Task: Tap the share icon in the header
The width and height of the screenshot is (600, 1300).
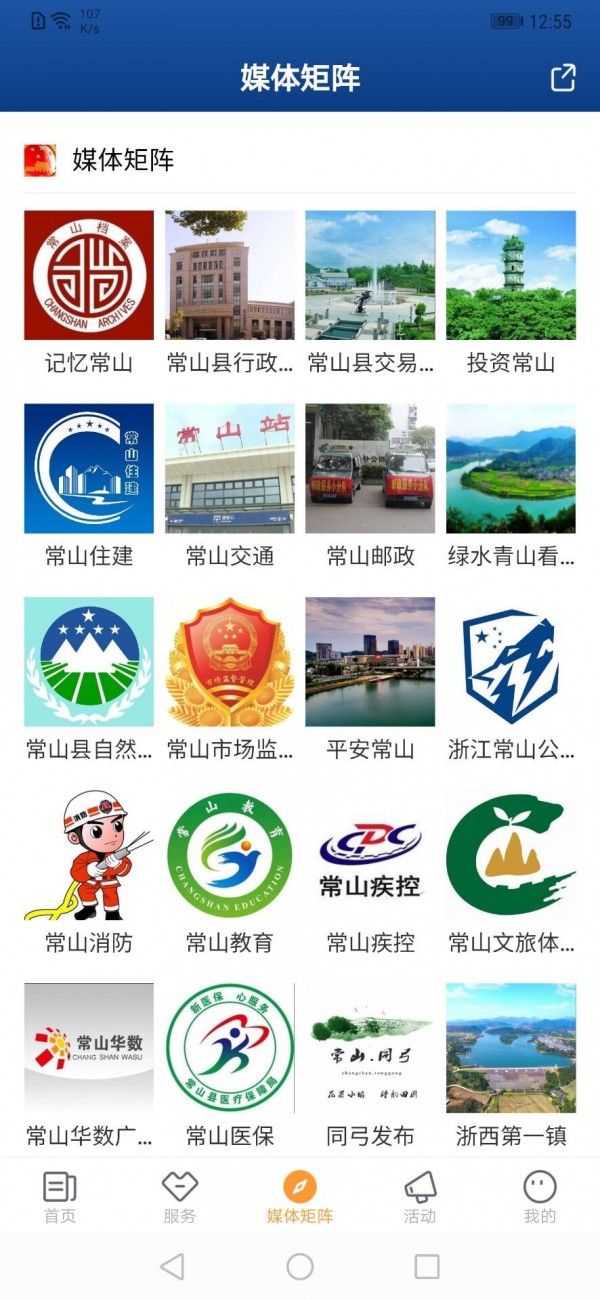Action: click(563, 78)
